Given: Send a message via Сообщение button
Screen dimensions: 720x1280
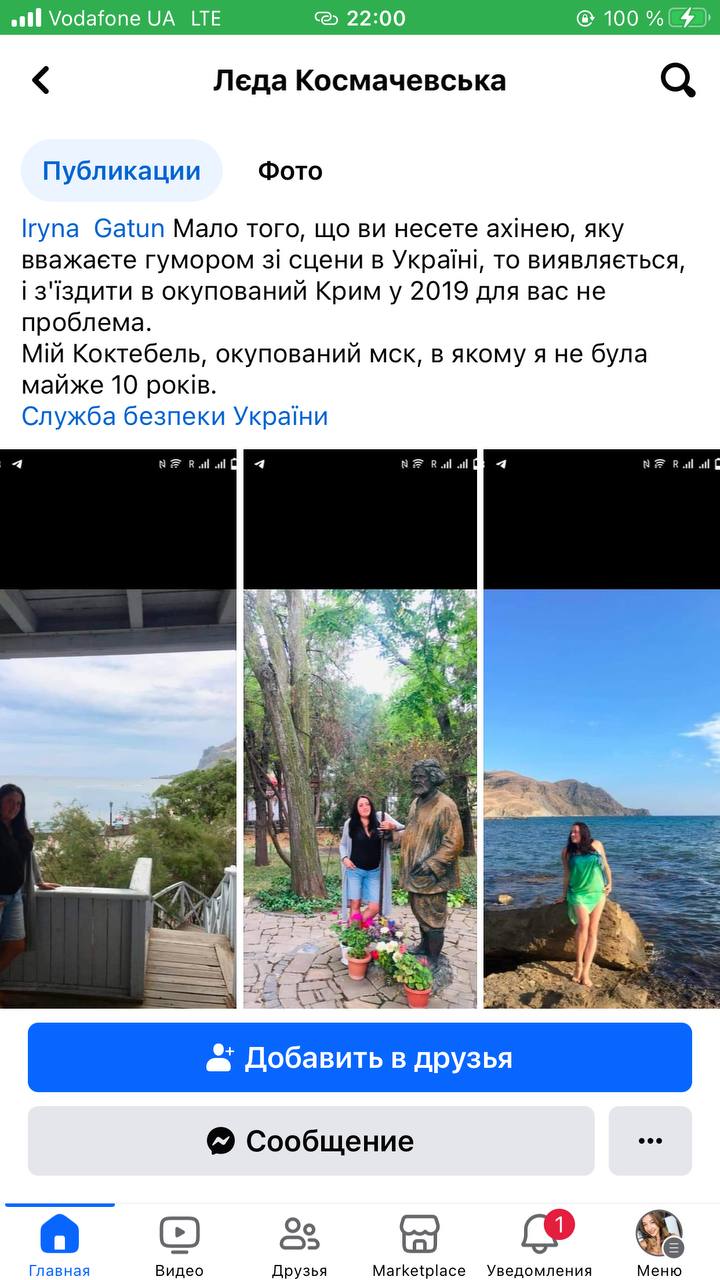Looking at the screenshot, I should click(x=311, y=1141).
